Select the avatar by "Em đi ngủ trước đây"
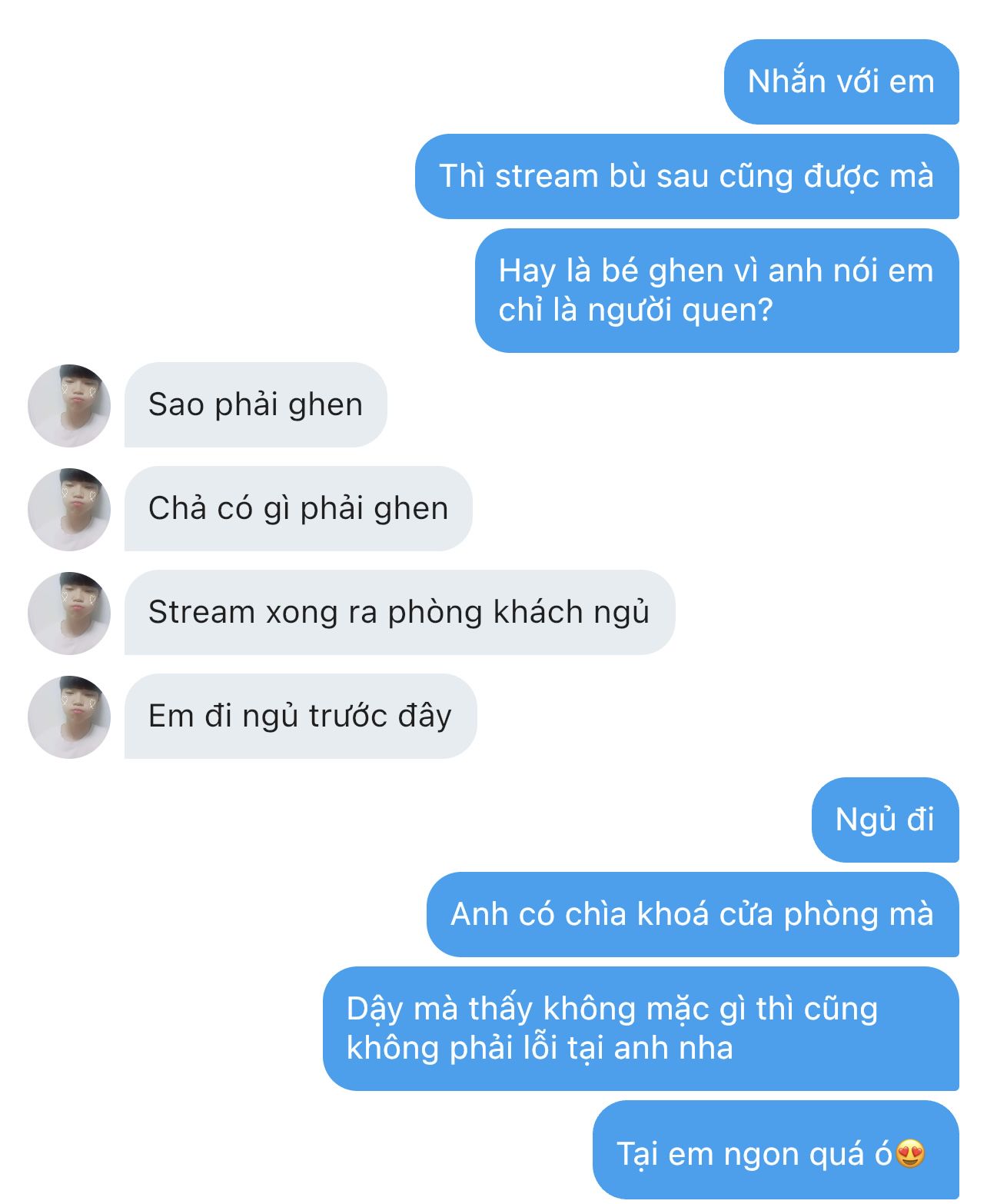 pos(69,717)
